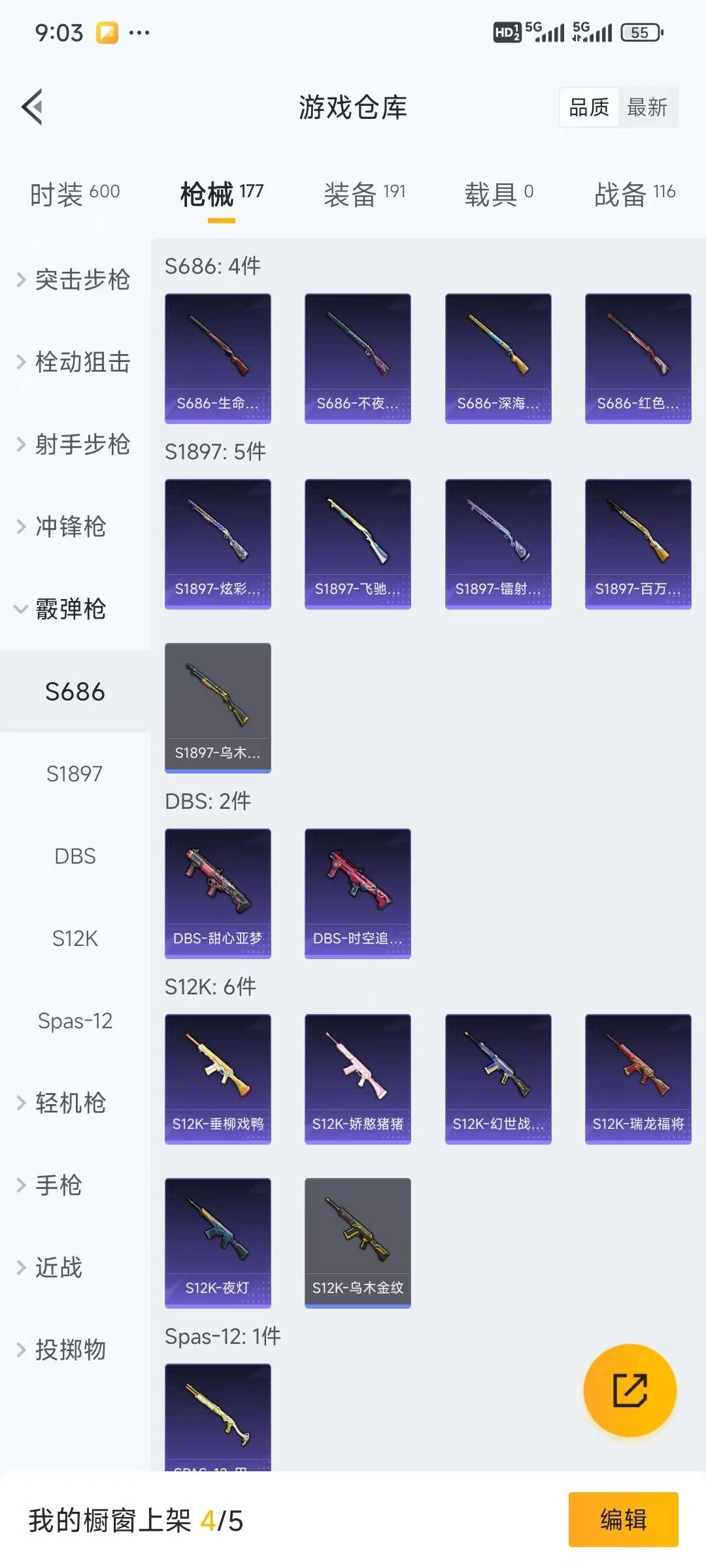Sort the warehouse by 品质
The width and height of the screenshot is (706, 1568).
pos(589,107)
